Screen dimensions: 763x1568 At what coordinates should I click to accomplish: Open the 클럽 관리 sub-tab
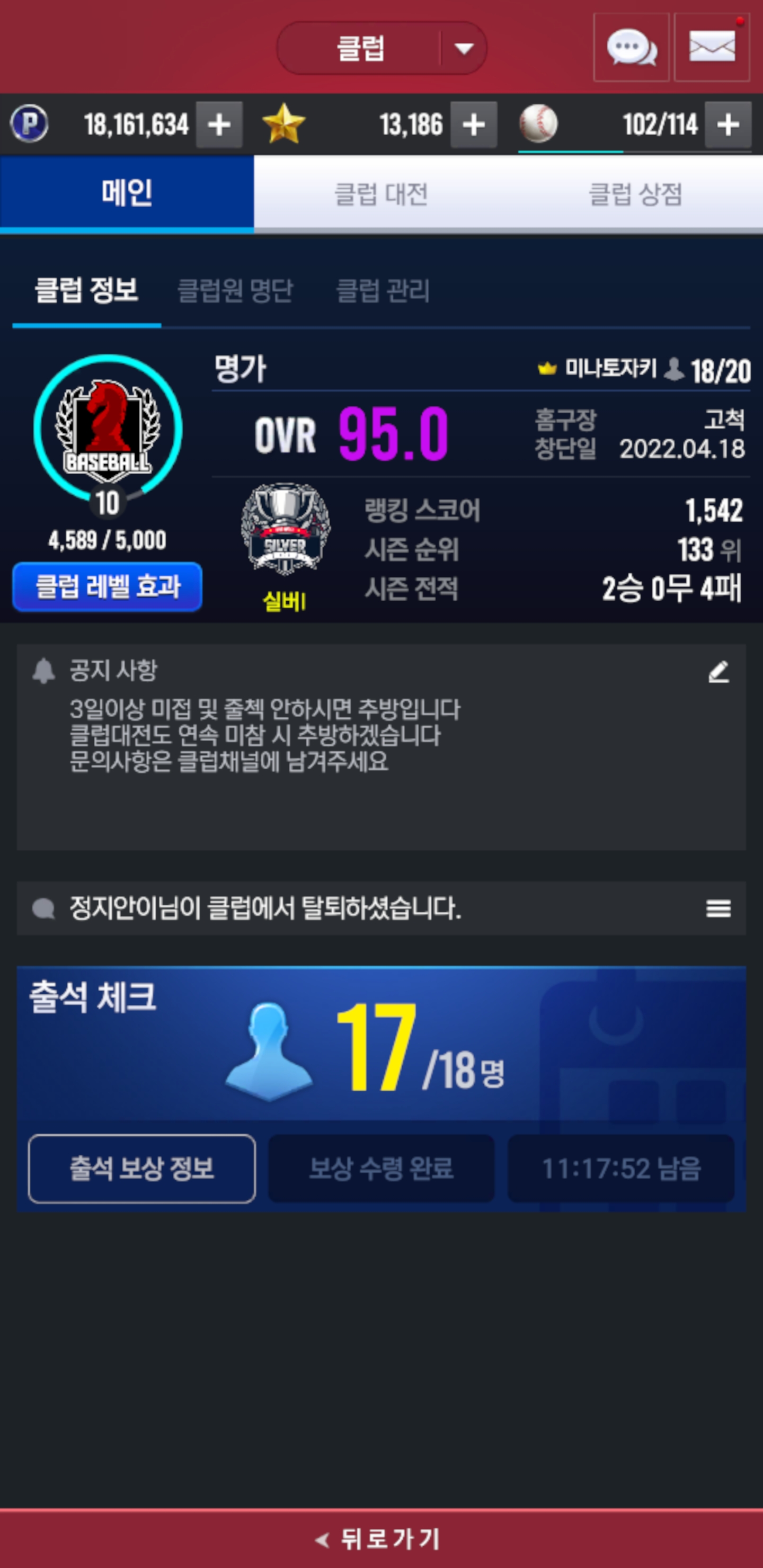coord(383,290)
